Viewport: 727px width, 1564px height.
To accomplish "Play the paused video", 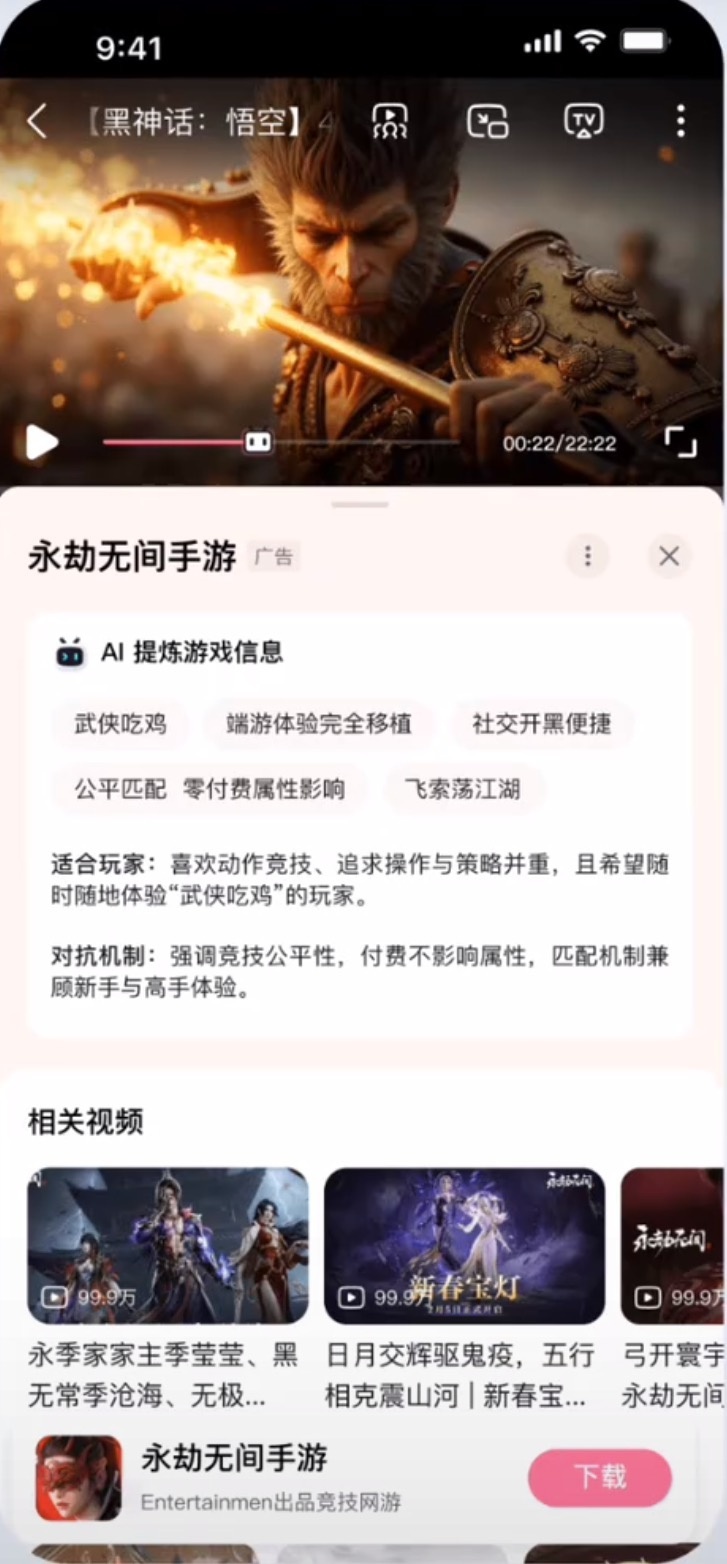I will (x=41, y=442).
